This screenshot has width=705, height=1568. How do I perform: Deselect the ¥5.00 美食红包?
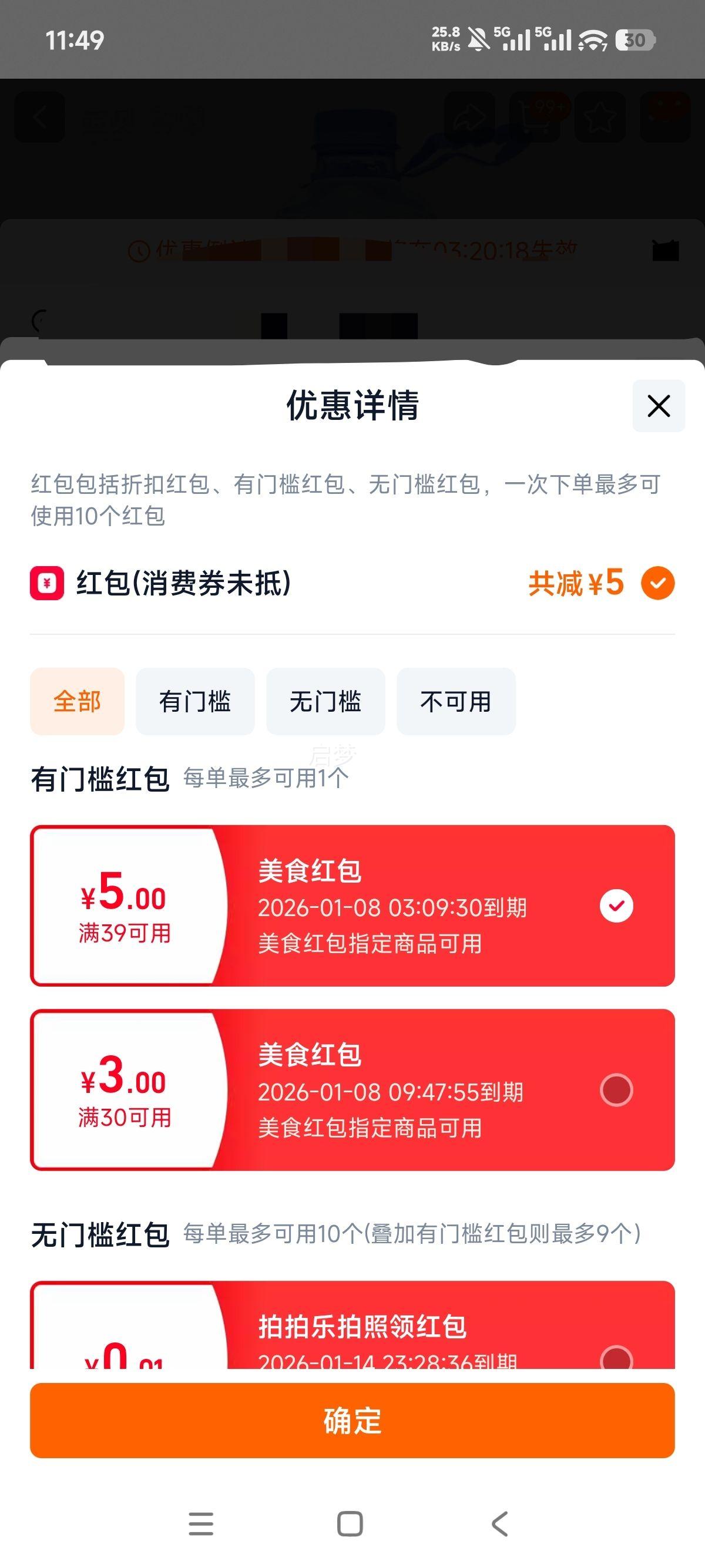click(616, 906)
